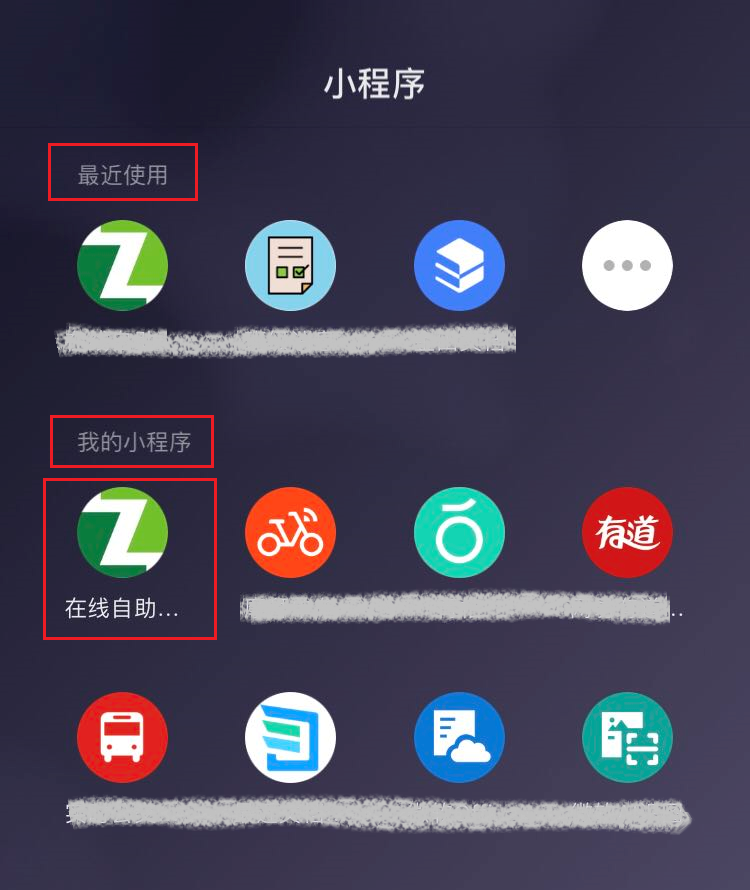Open the blue cloud document mini program

tap(459, 738)
